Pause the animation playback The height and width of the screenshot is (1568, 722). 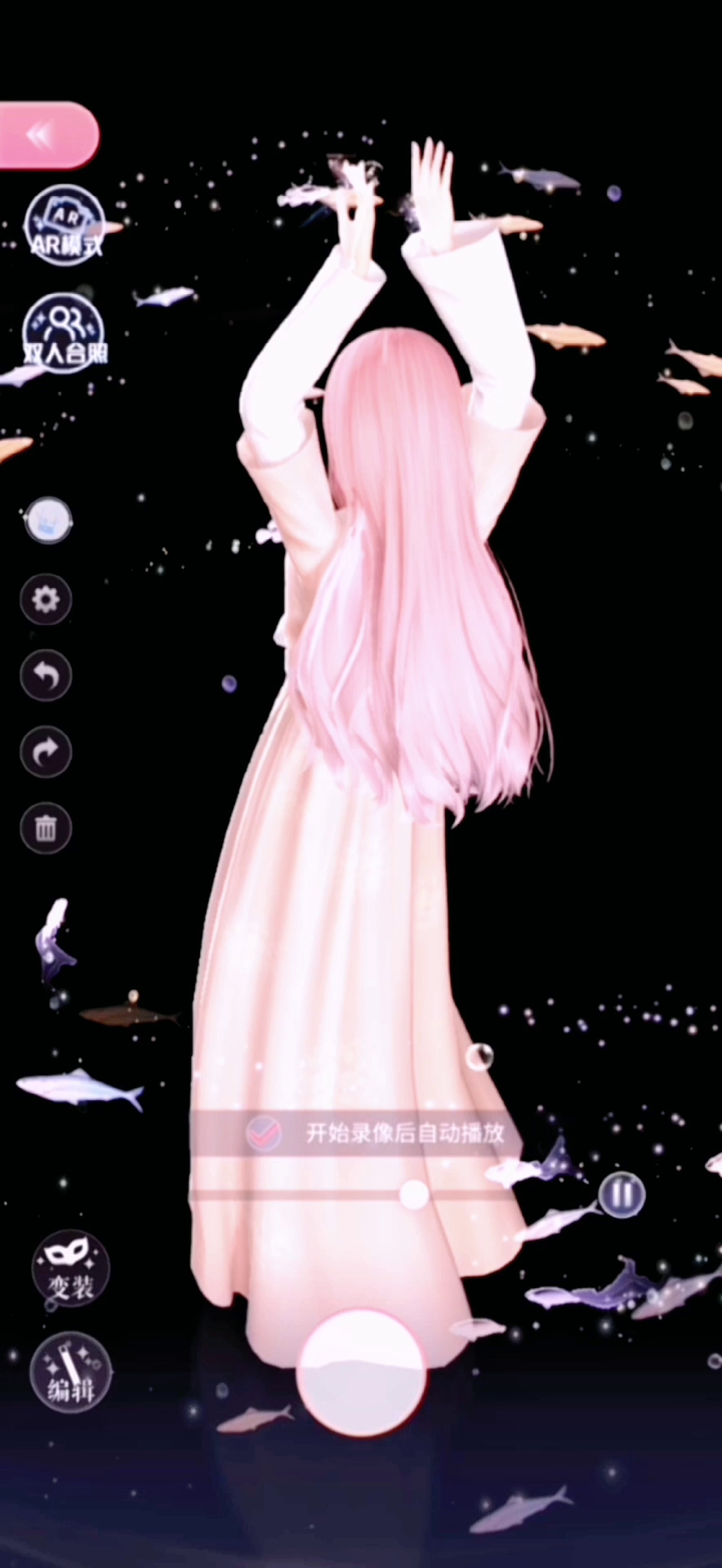point(622,1195)
